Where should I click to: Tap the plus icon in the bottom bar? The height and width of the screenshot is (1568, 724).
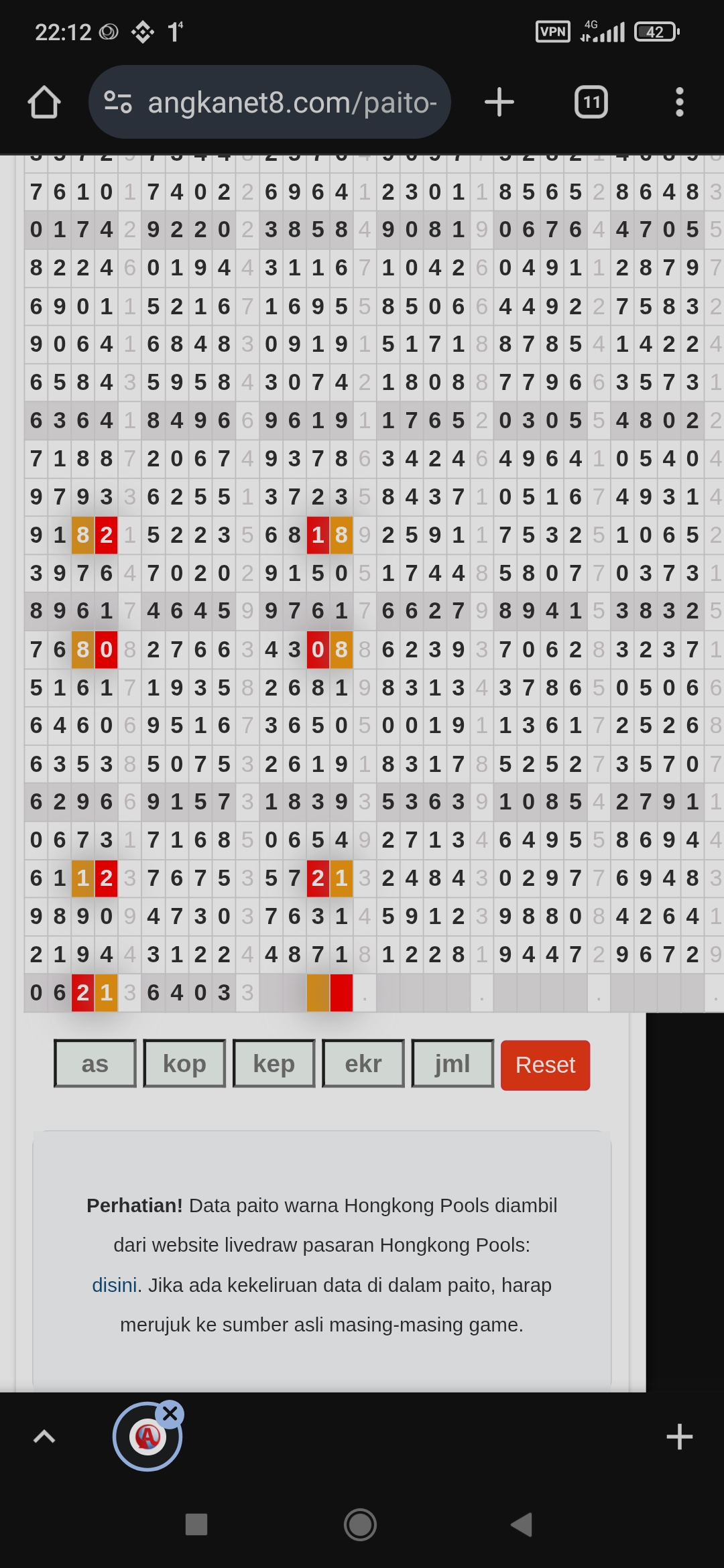[679, 1437]
